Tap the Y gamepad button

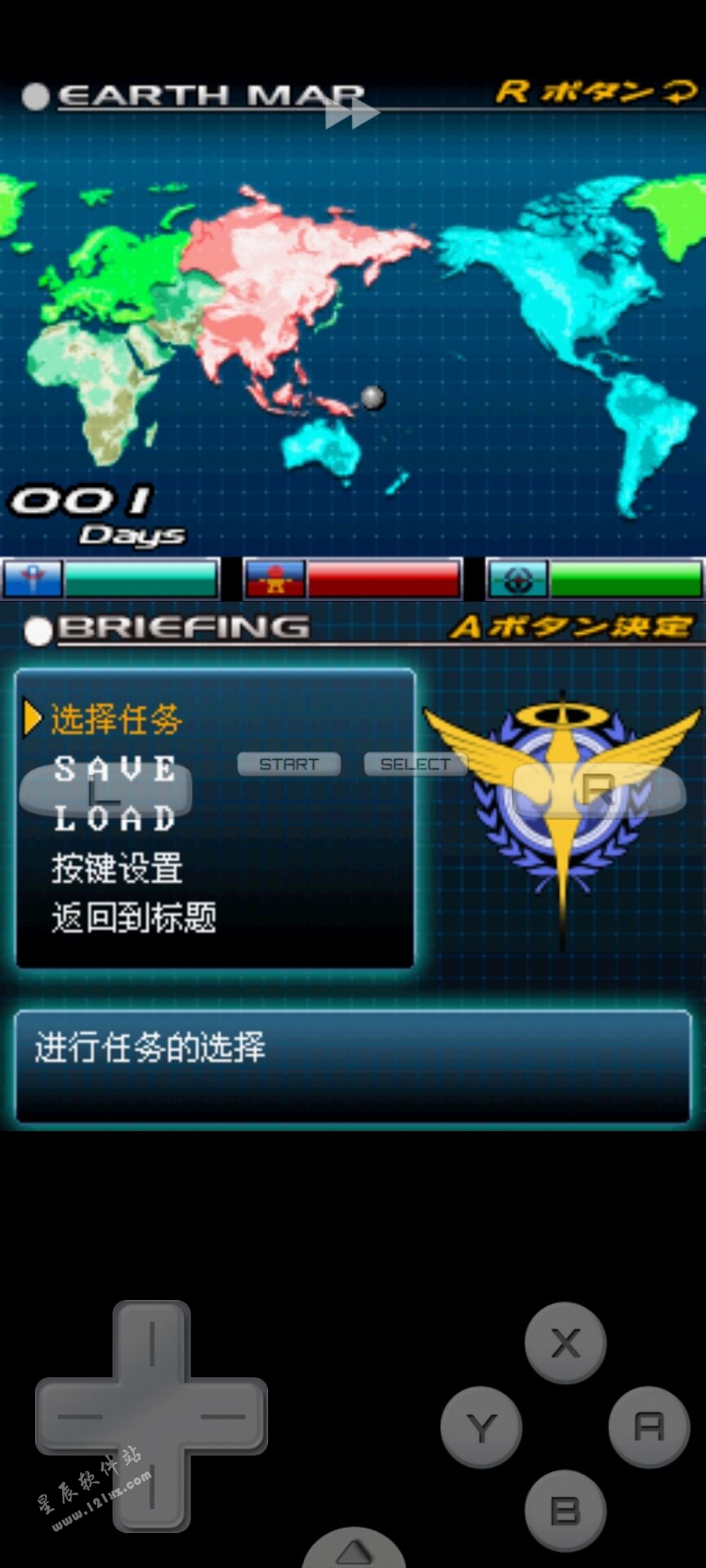[481, 1427]
